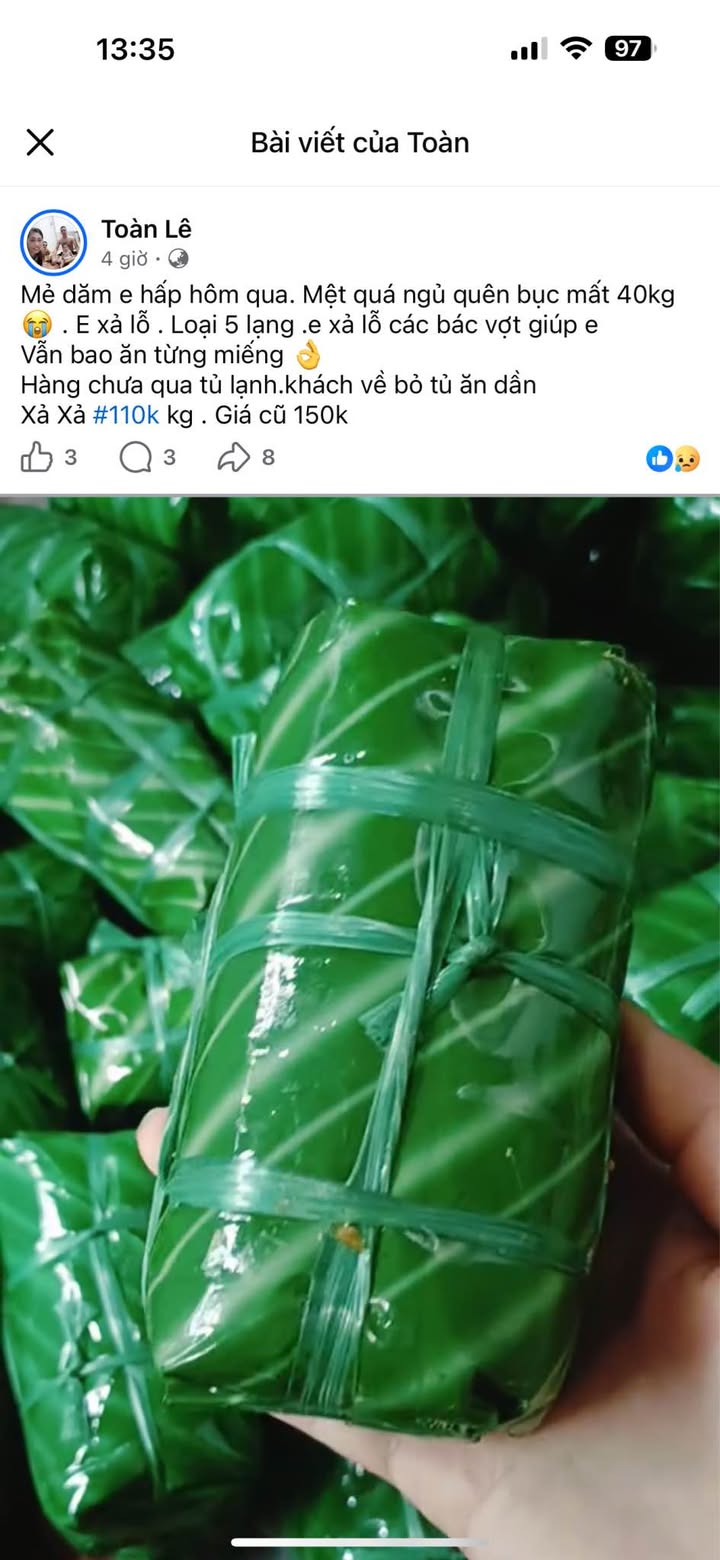Image resolution: width=720 pixels, height=1560 pixels.
Task: Open the comments on this post
Action: tap(135, 458)
